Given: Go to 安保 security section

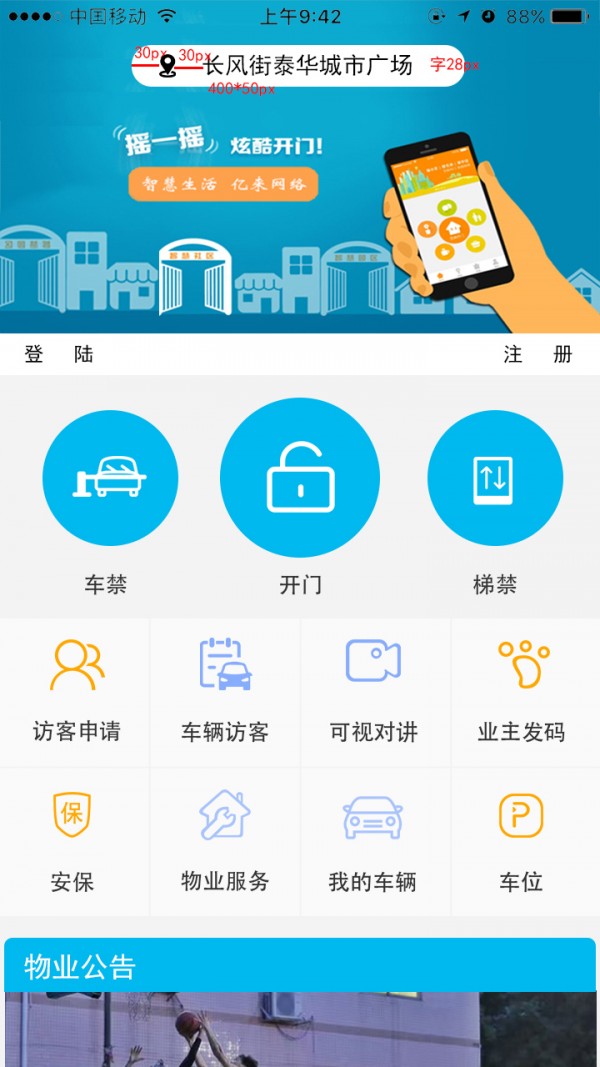Looking at the screenshot, I should [73, 842].
